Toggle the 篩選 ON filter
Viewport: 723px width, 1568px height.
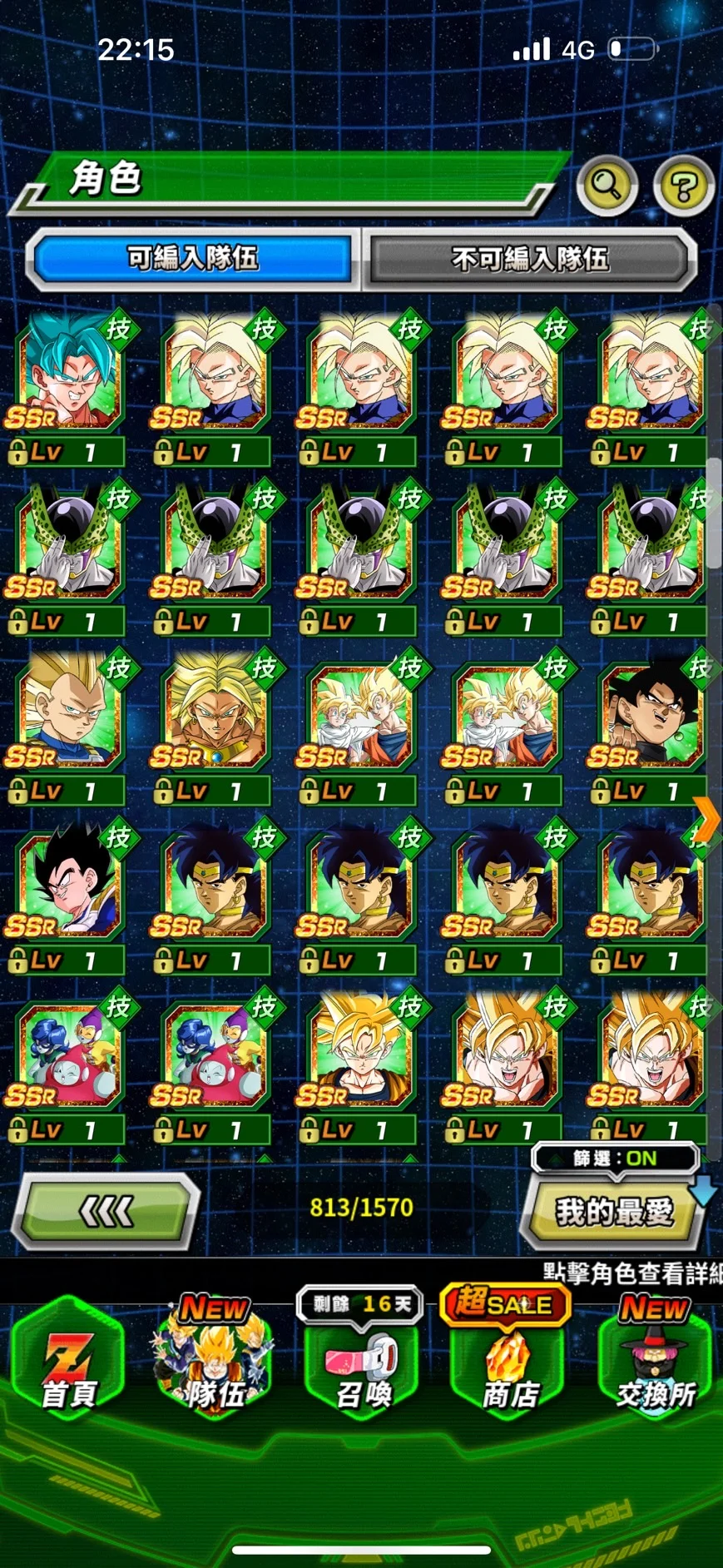(x=615, y=1159)
